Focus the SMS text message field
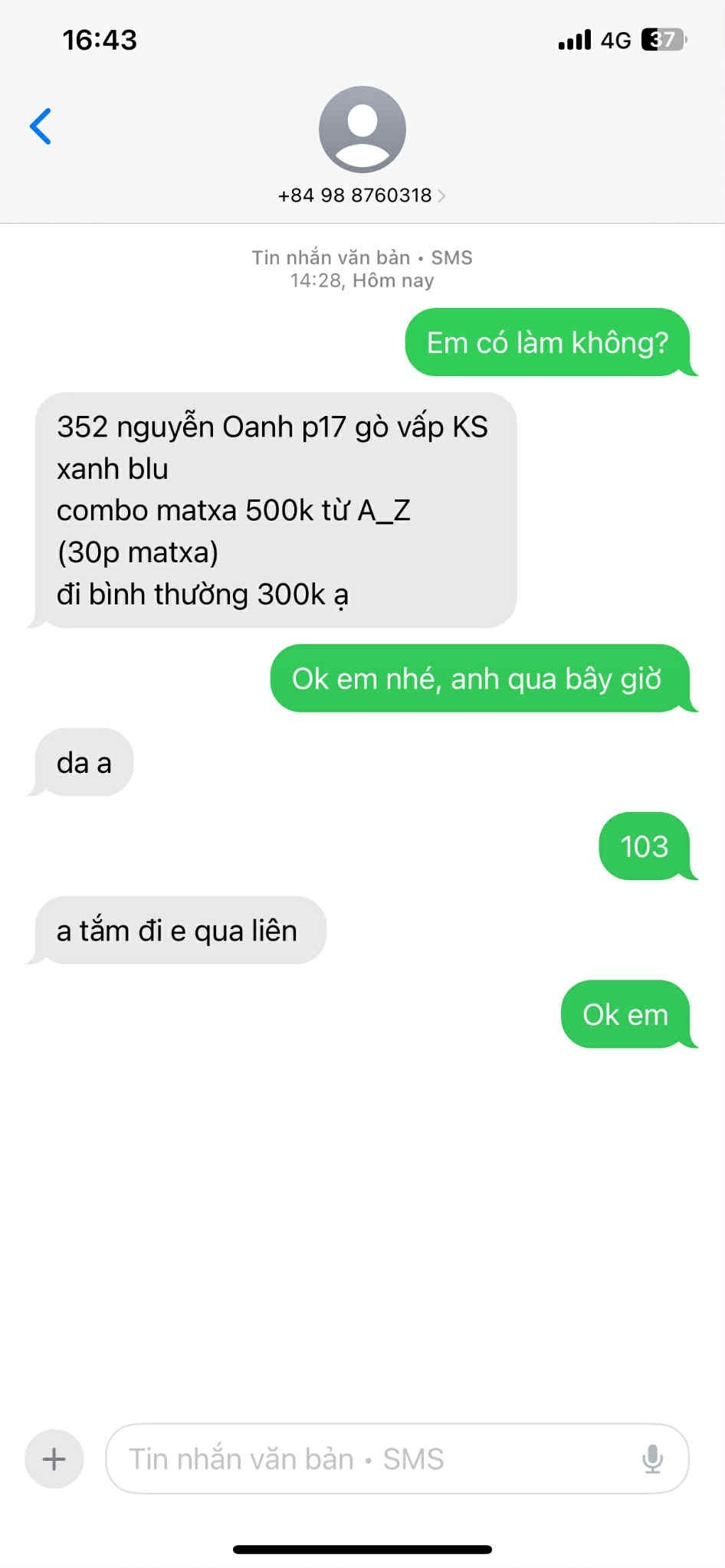 [368, 1459]
